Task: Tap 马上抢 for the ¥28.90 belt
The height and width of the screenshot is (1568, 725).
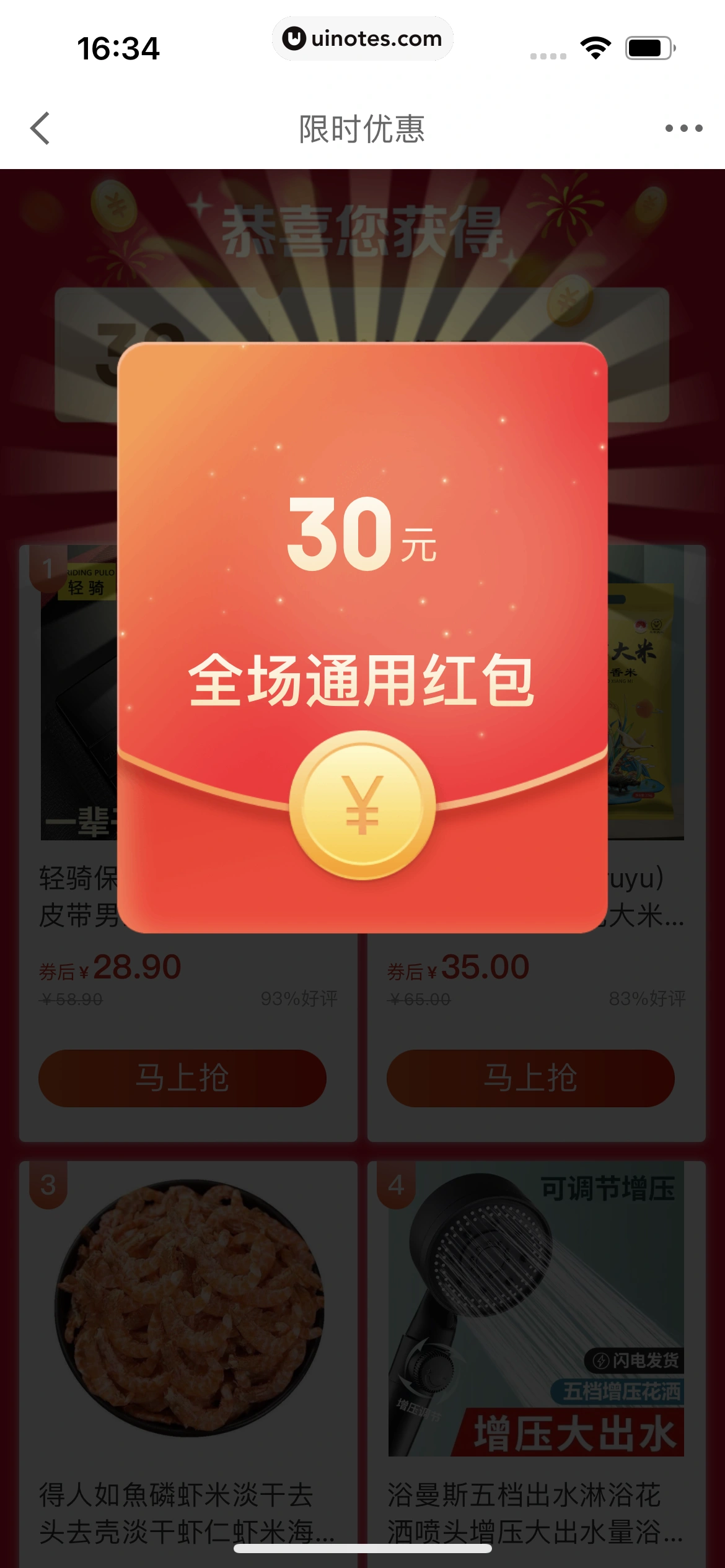Action: click(x=182, y=1078)
